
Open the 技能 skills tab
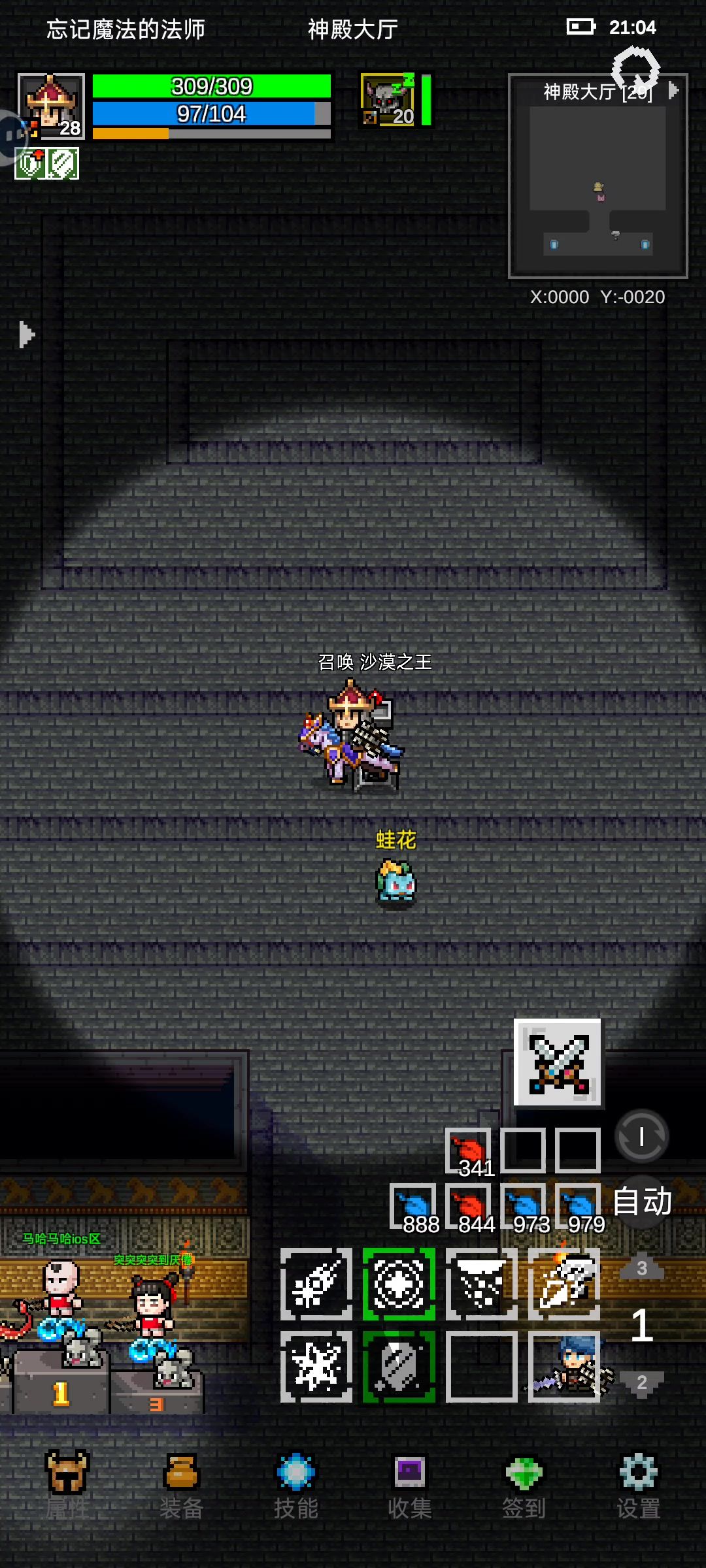coord(295,1484)
